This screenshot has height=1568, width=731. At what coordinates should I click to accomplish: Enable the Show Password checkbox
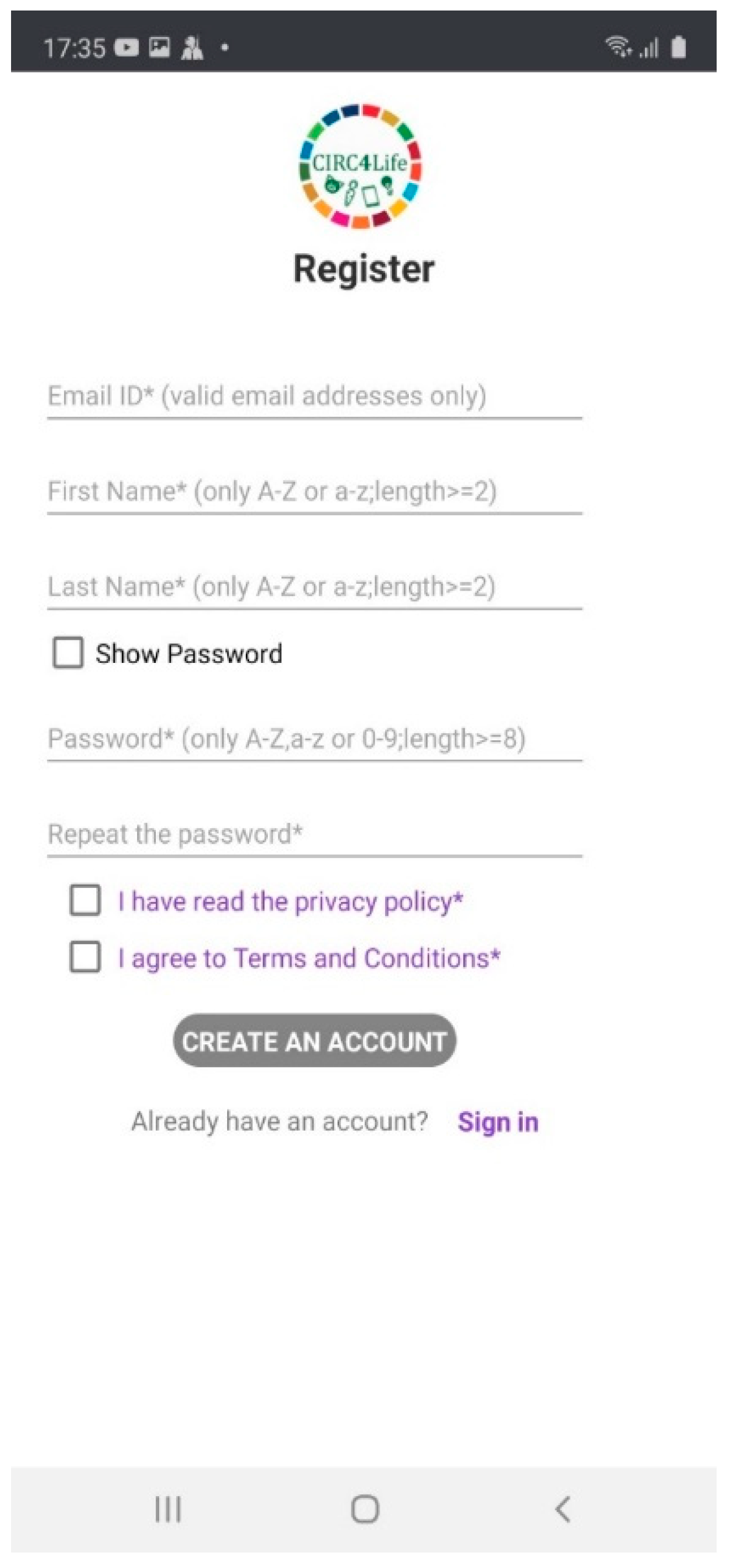click(67, 653)
